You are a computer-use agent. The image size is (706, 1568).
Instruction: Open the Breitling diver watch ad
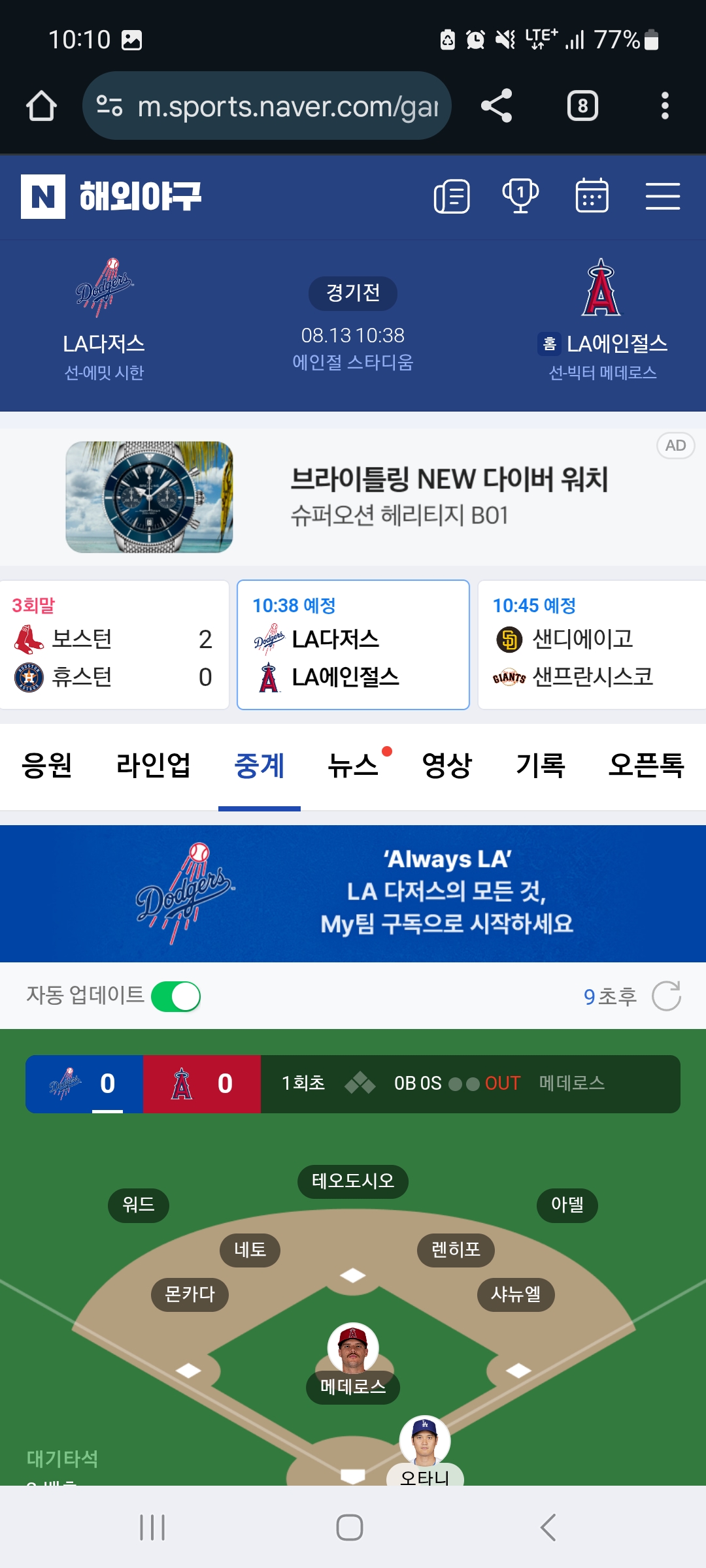pyautogui.click(x=353, y=497)
